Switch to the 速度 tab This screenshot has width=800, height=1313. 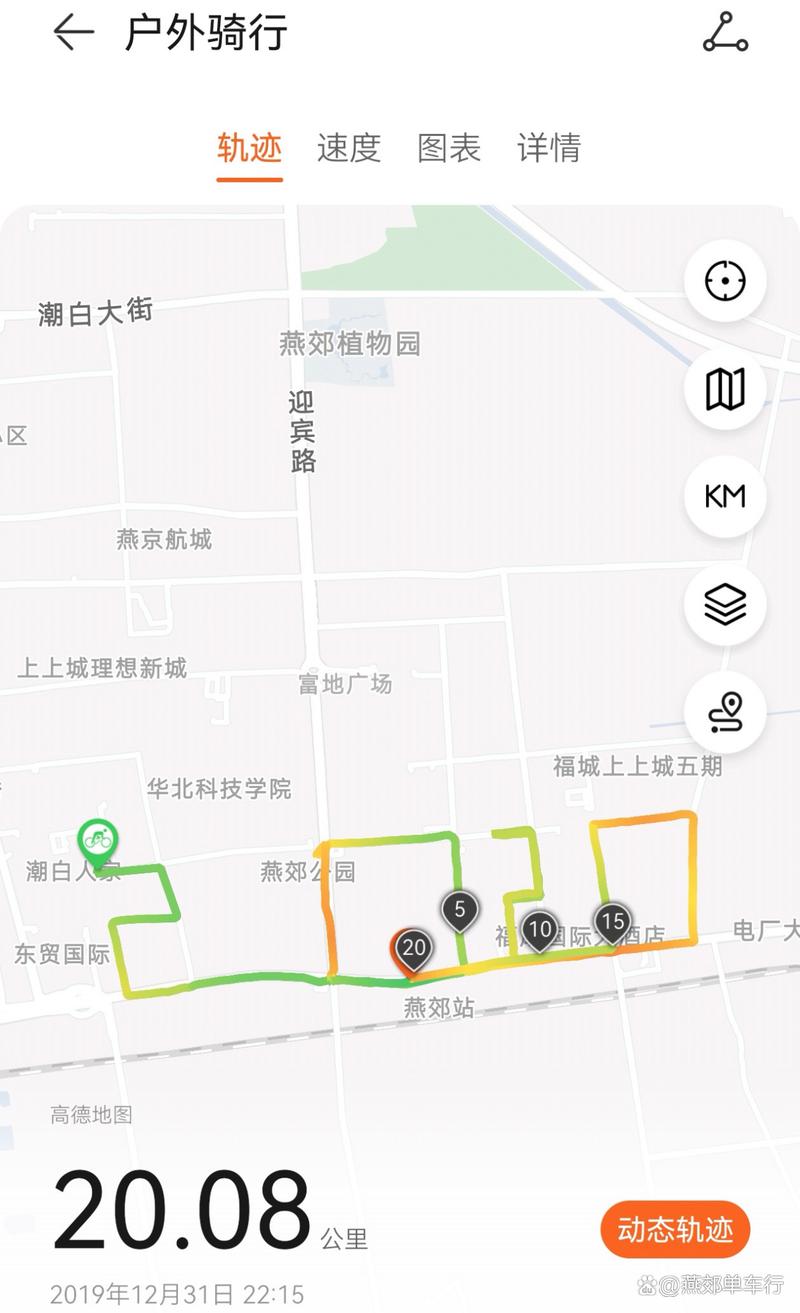(x=349, y=148)
